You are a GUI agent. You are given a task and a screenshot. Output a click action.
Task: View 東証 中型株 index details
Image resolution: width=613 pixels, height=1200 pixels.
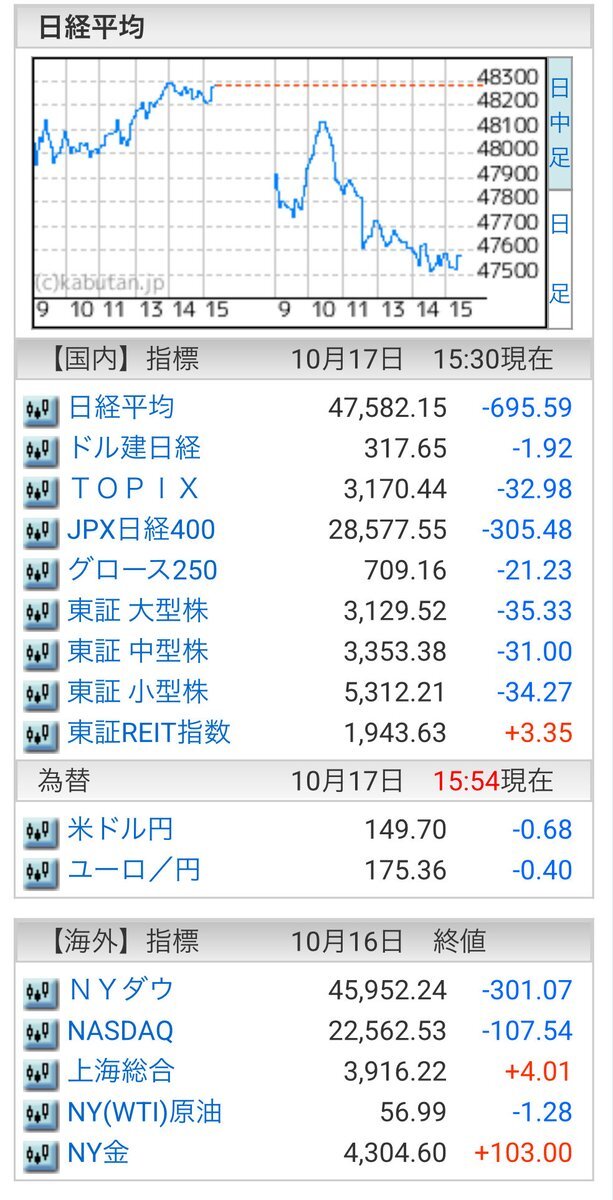[x=138, y=652]
